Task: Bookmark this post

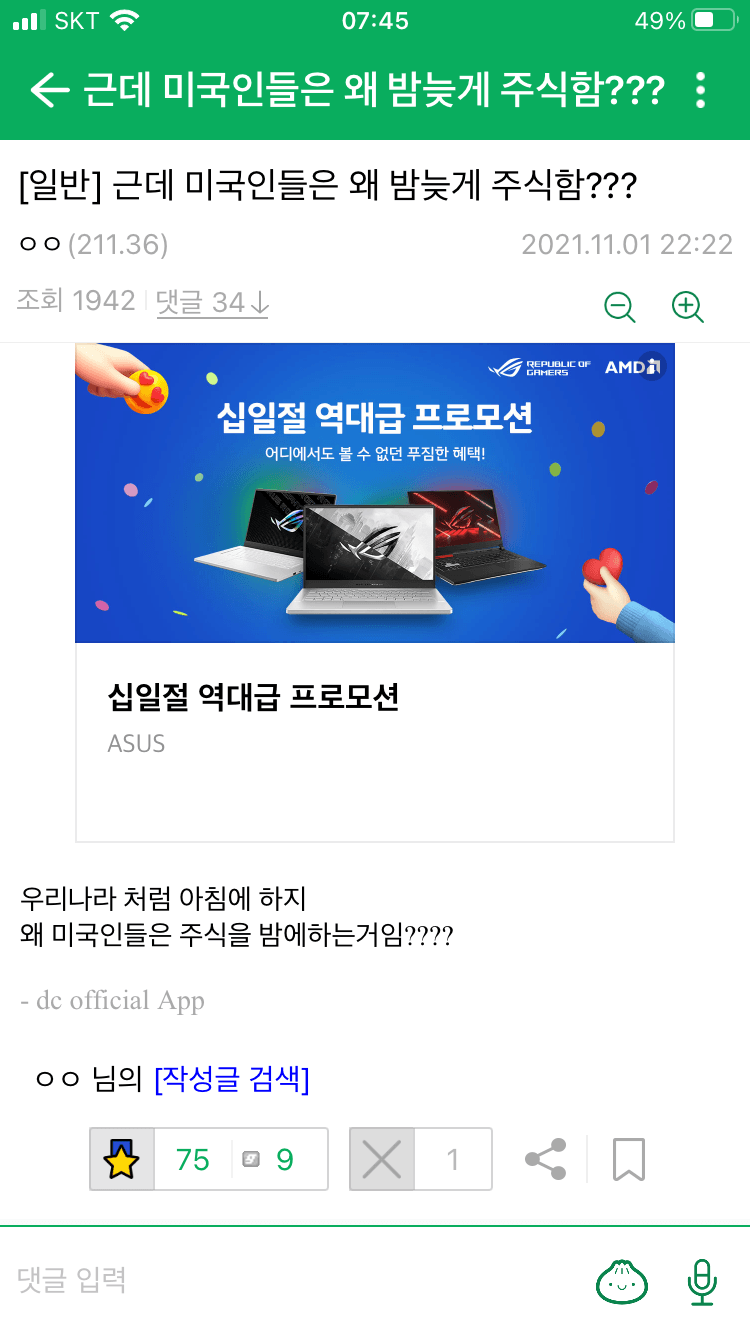Action: 629,1159
